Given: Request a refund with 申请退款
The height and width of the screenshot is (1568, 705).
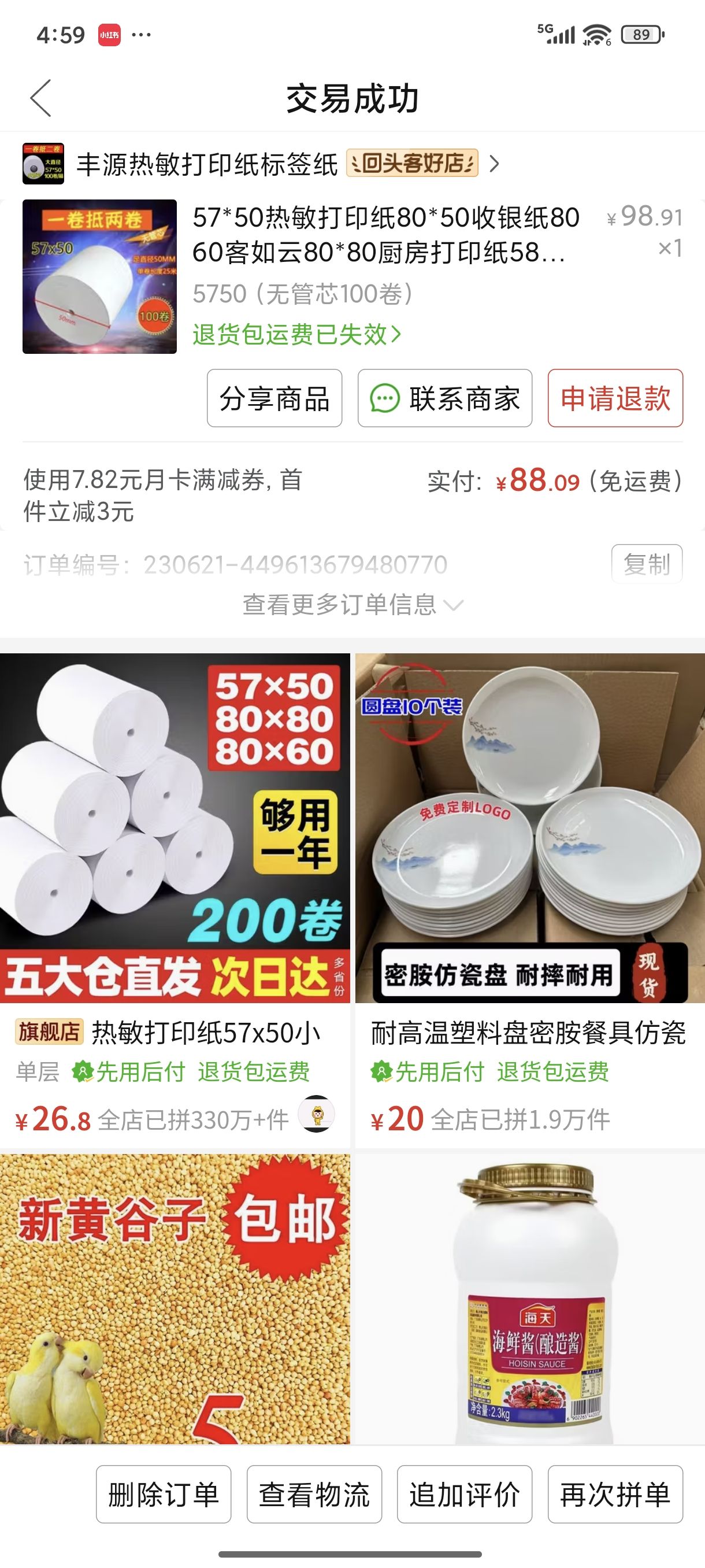Looking at the screenshot, I should (x=615, y=399).
